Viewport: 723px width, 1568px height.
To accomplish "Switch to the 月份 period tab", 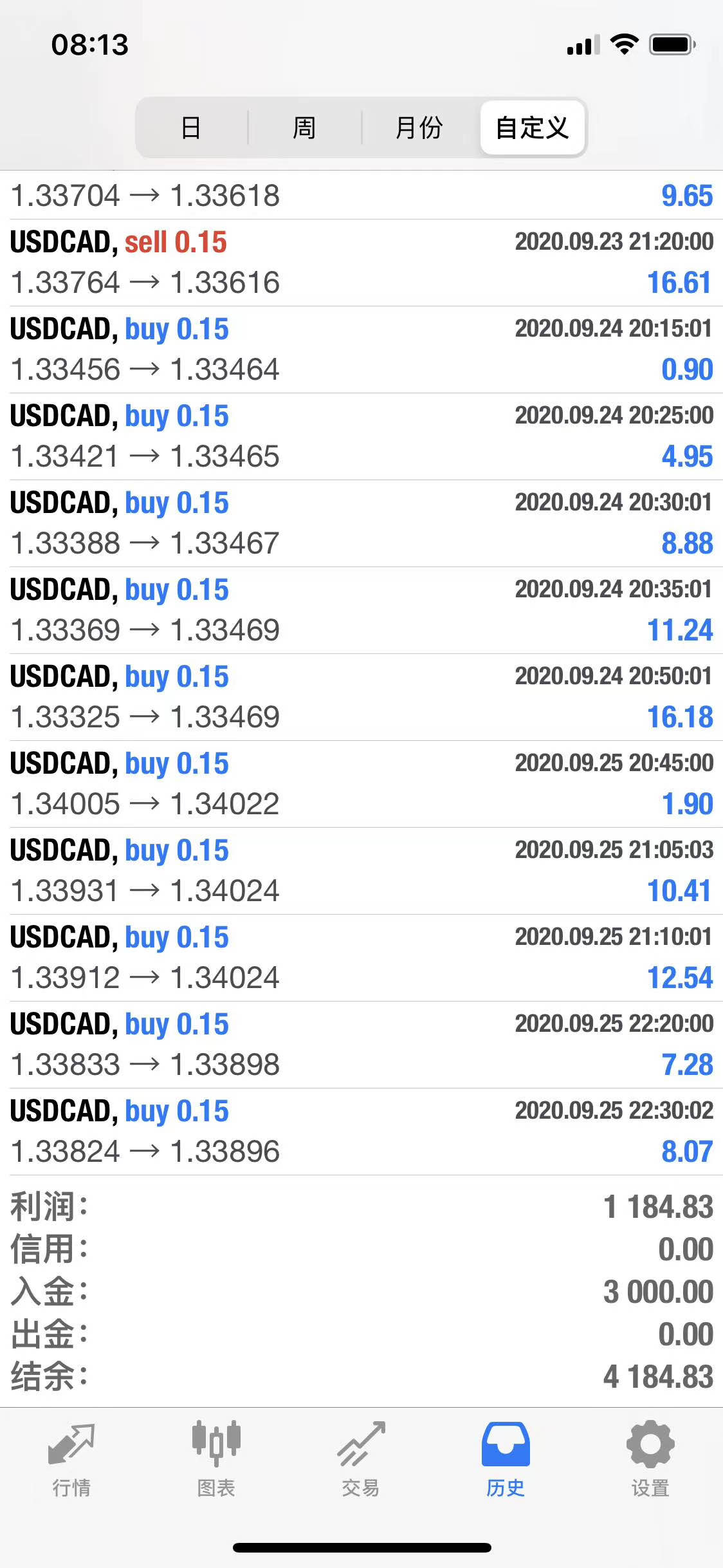I will pos(419,127).
